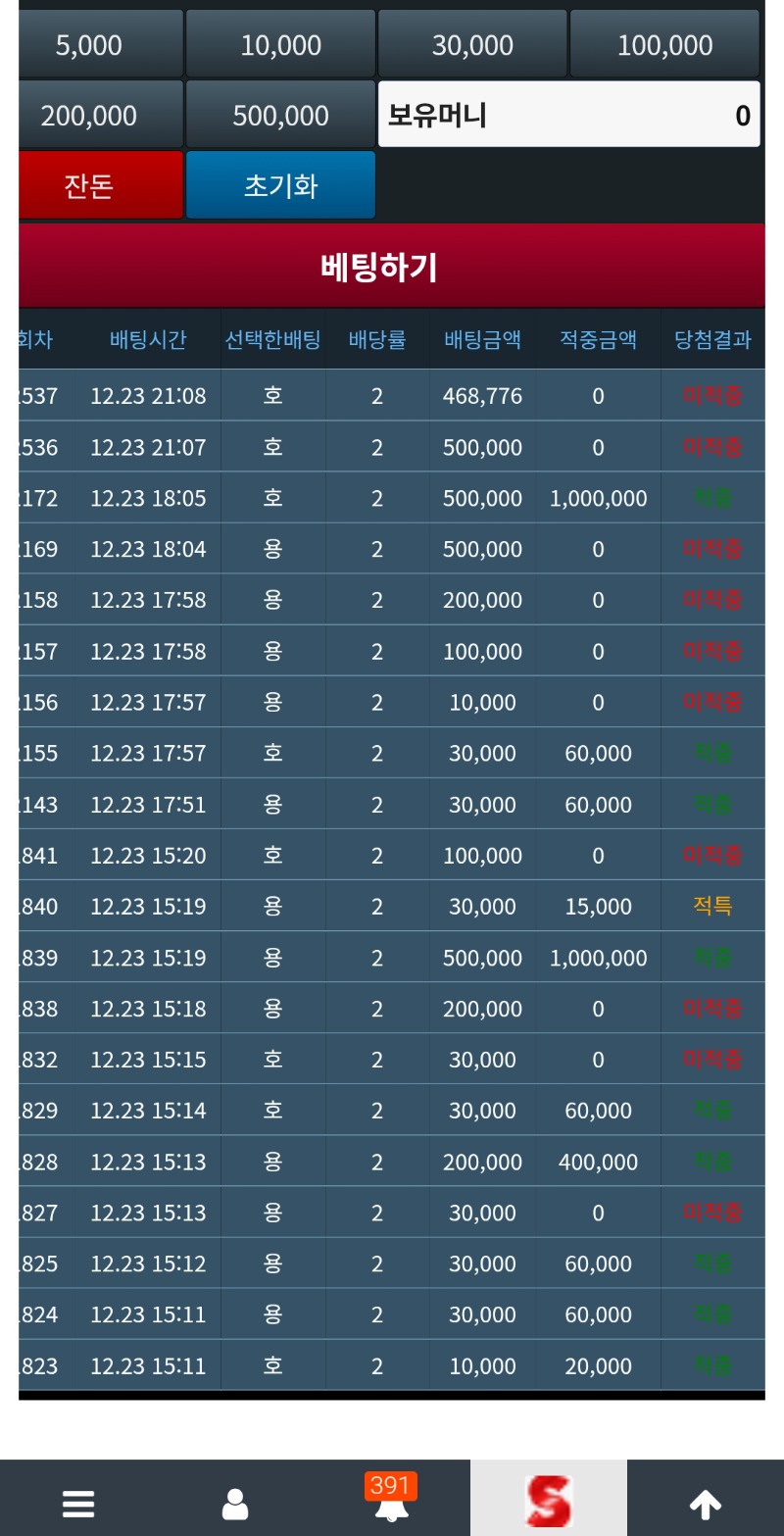Open the notifications bell with 391 badge
This screenshot has height=1536, width=784.
(x=391, y=1500)
